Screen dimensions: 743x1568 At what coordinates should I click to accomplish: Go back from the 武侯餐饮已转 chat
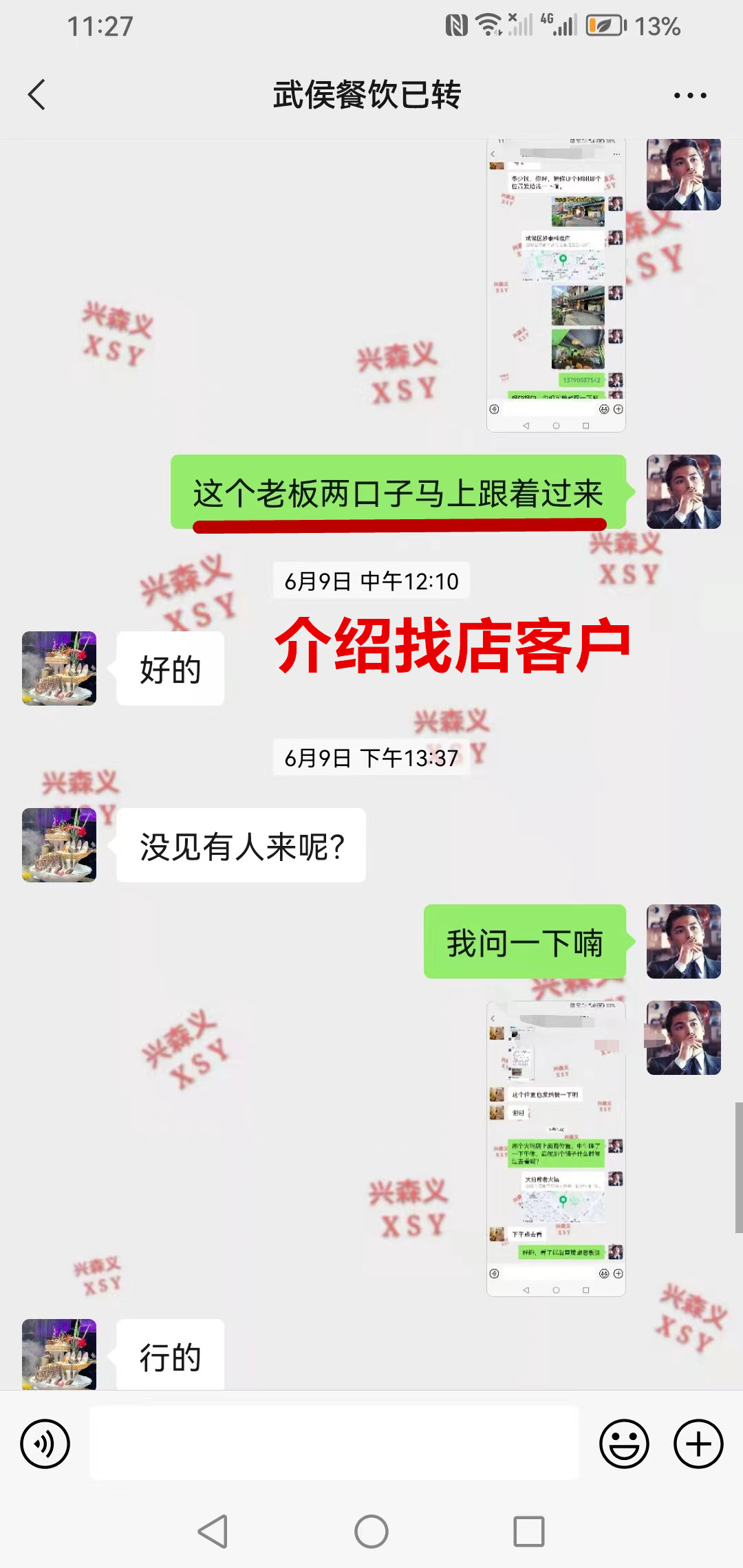click(x=37, y=95)
